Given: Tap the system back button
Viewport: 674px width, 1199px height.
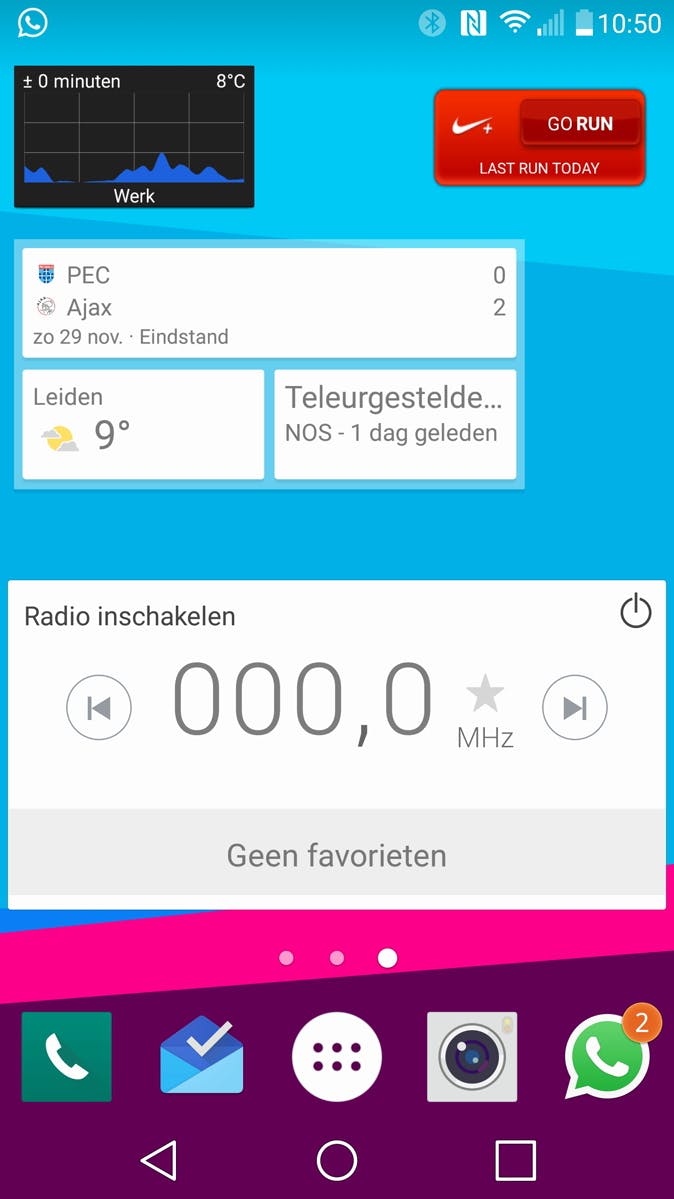Looking at the screenshot, I should pyautogui.click(x=159, y=1161).
